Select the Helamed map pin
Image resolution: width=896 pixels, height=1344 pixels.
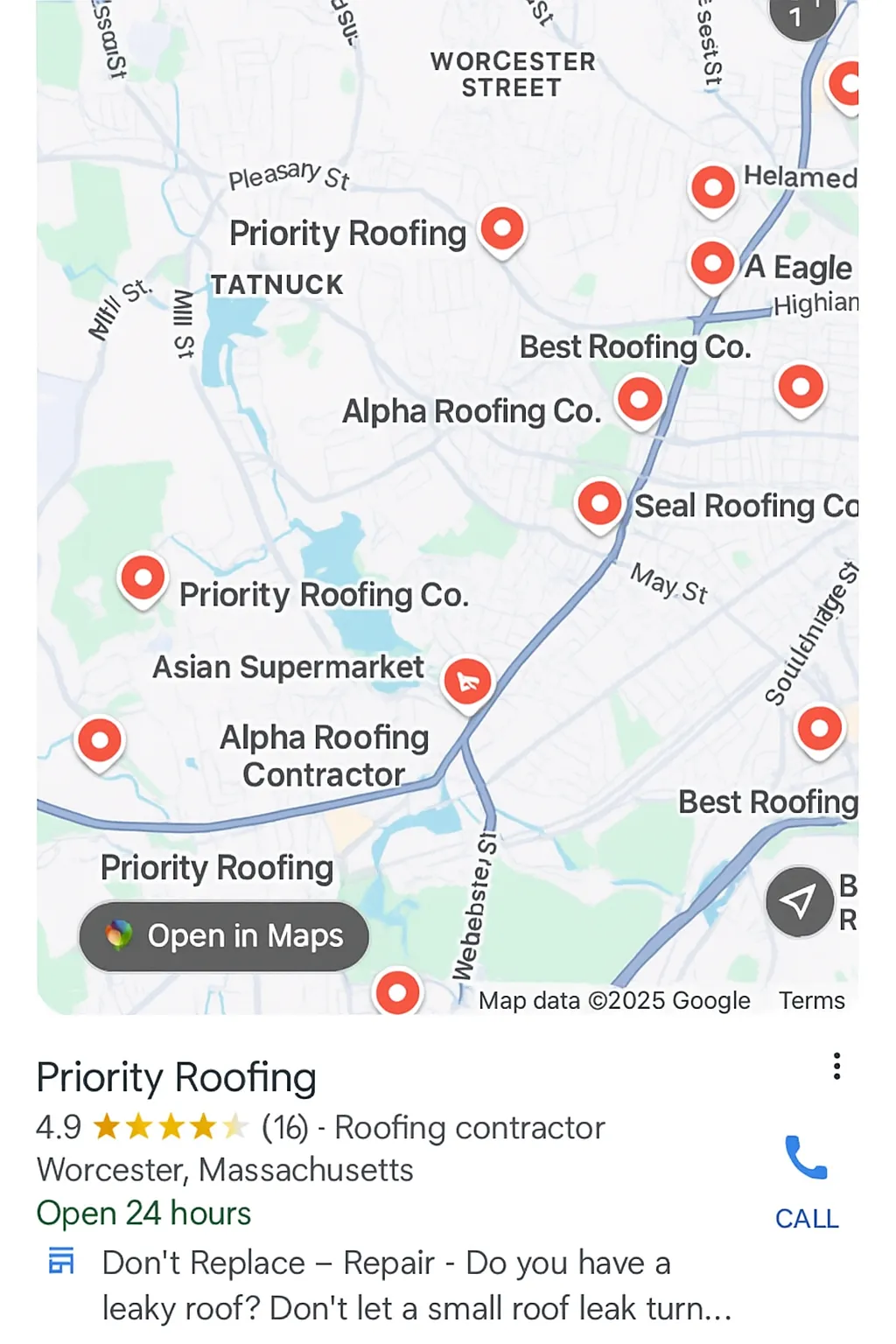click(713, 187)
